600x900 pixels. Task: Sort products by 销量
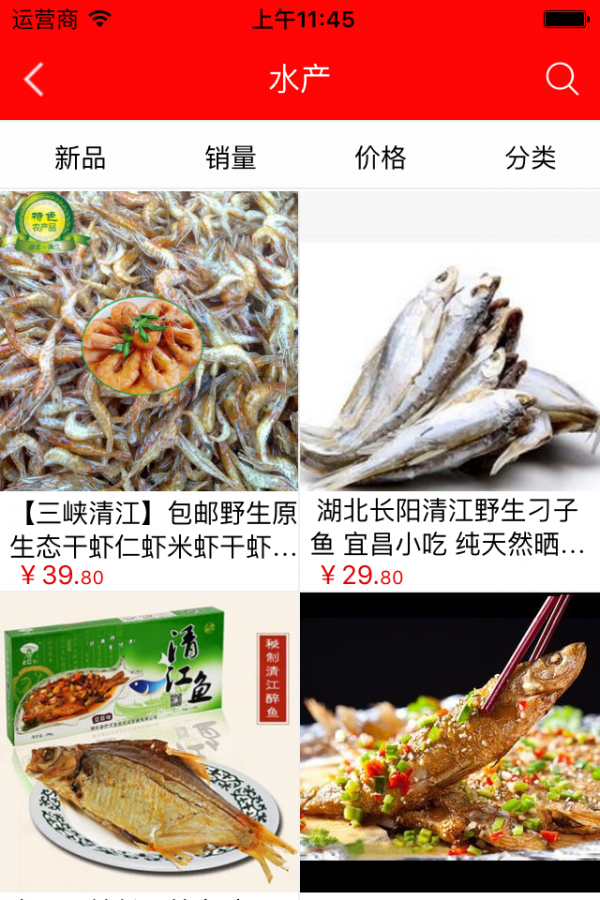tap(231, 157)
